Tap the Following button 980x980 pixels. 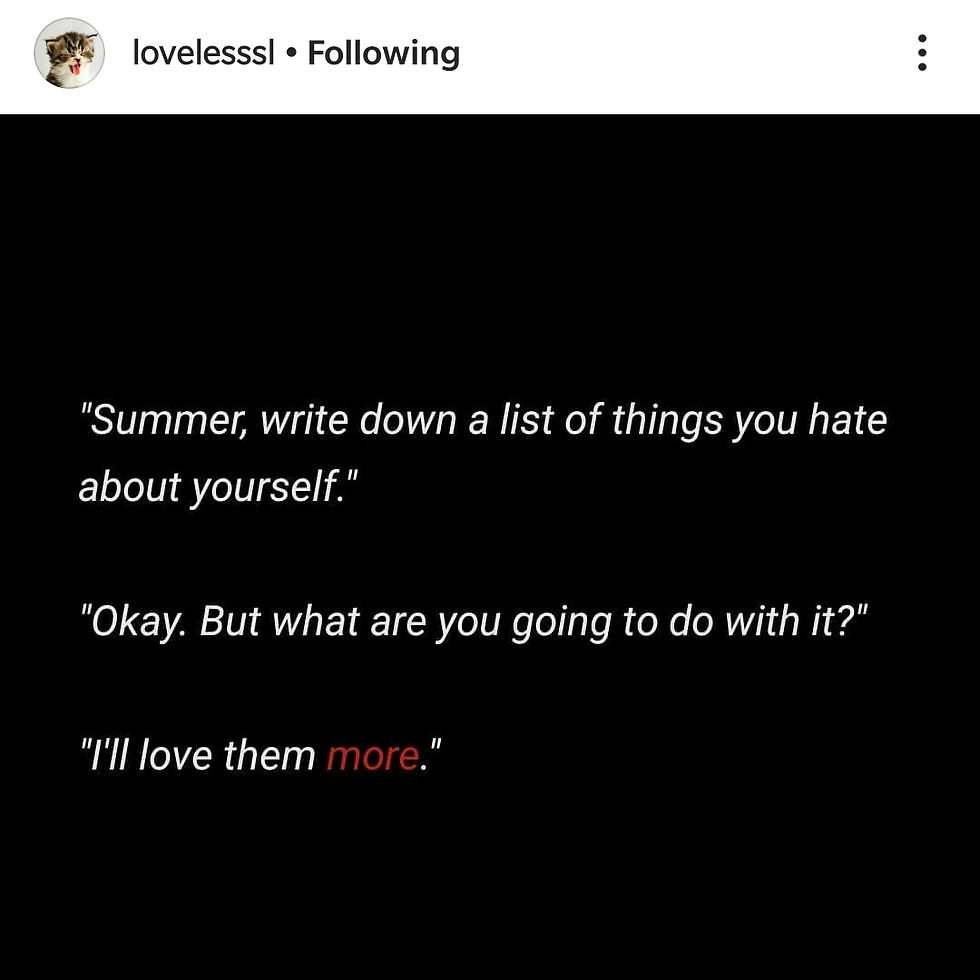(x=383, y=53)
